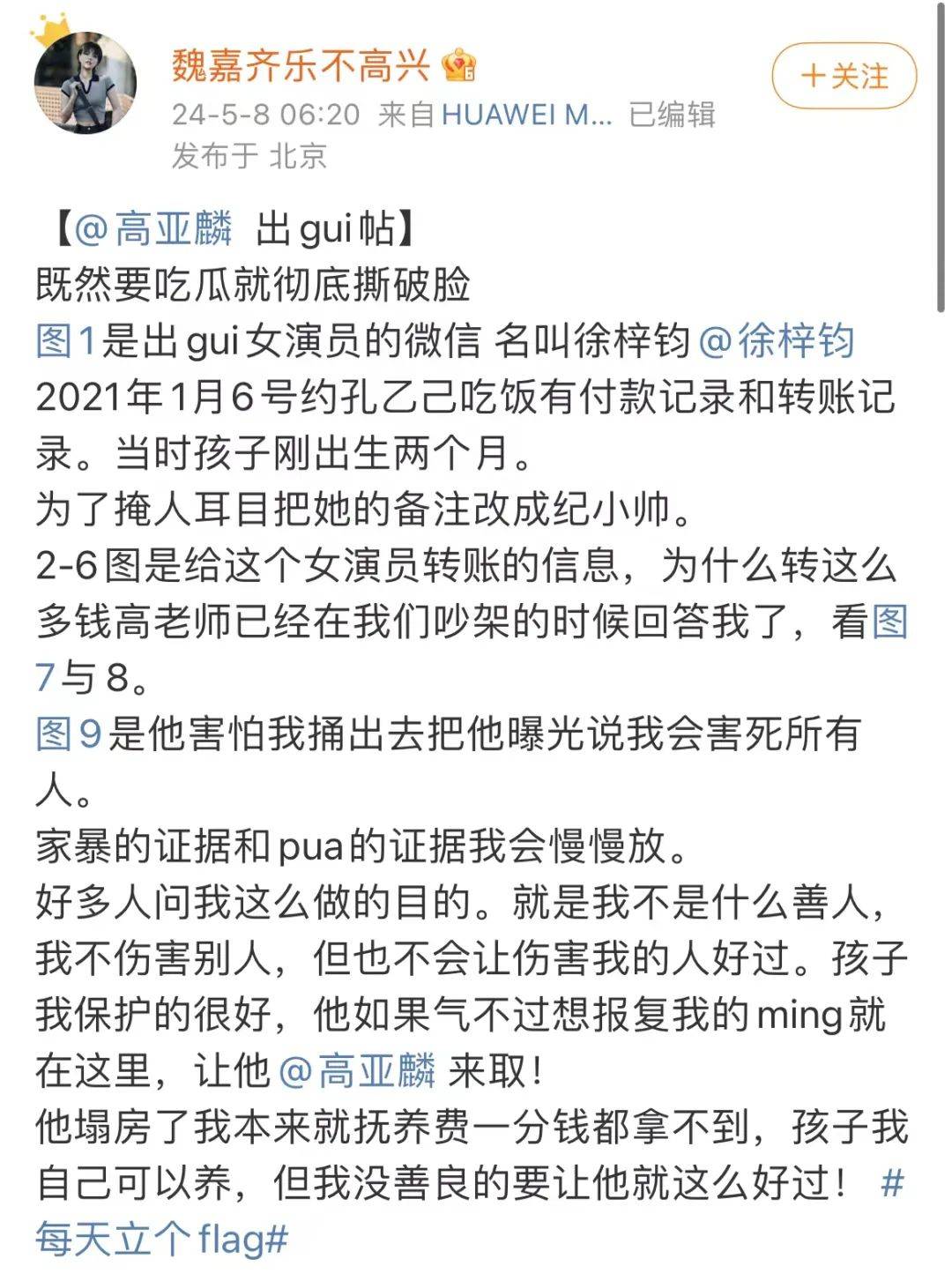Viewport: 952px width, 1281px height.
Task: Open the @徐梓钧 mention
Action: click(777, 341)
